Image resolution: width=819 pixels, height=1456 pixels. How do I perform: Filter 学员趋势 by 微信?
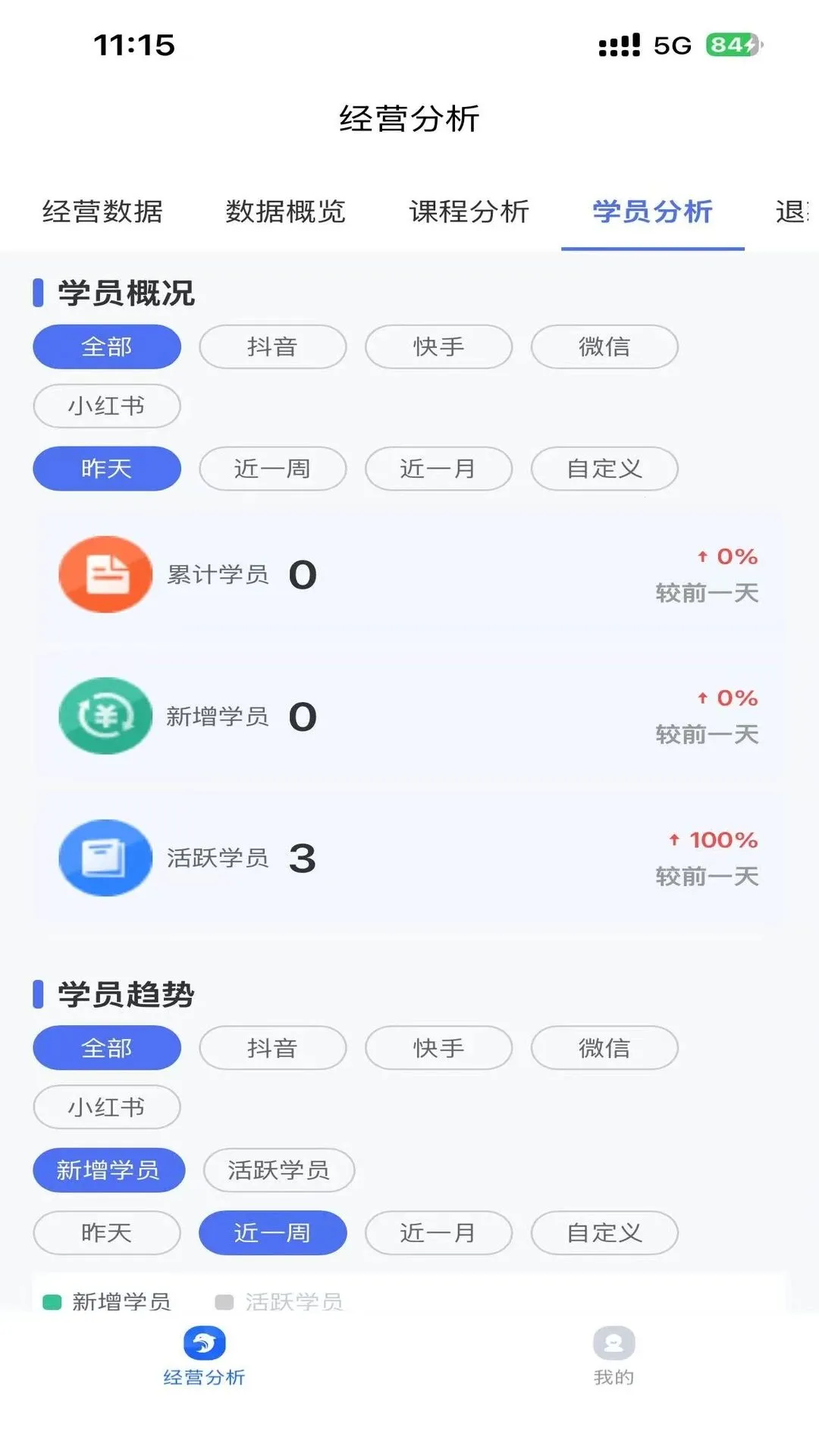pyautogui.click(x=604, y=1048)
